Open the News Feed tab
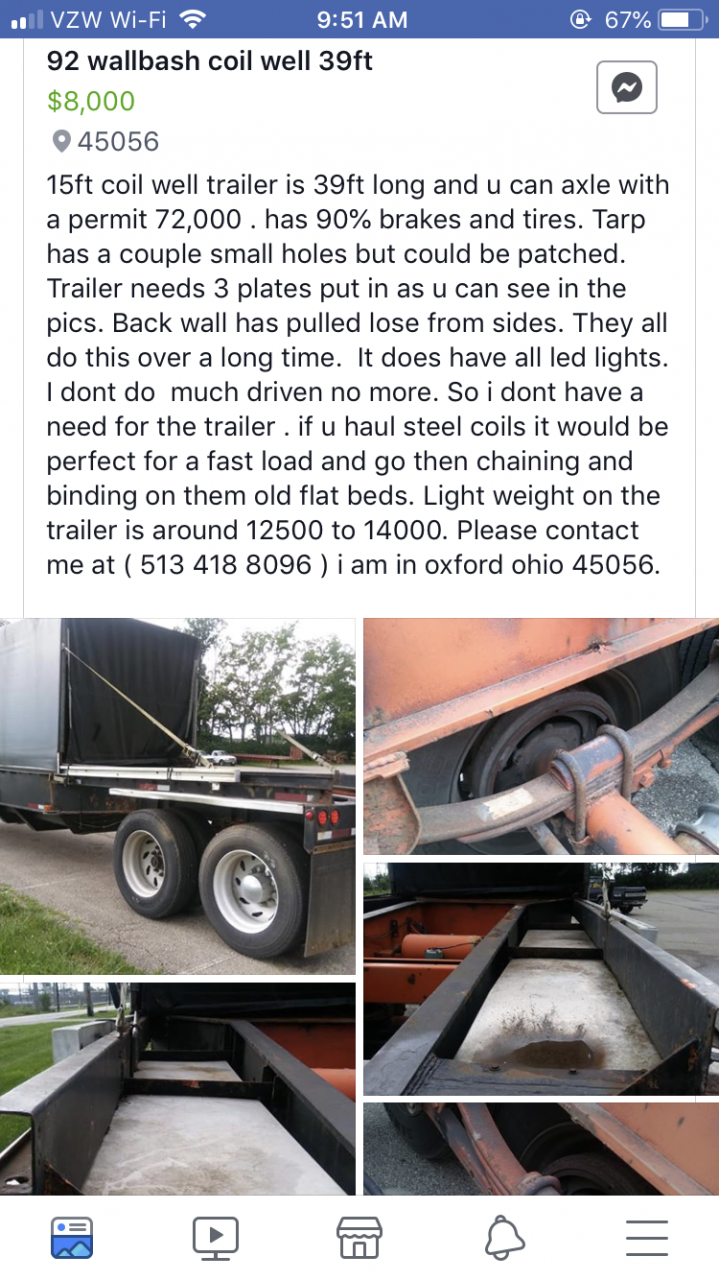 pyautogui.click(x=72, y=1237)
